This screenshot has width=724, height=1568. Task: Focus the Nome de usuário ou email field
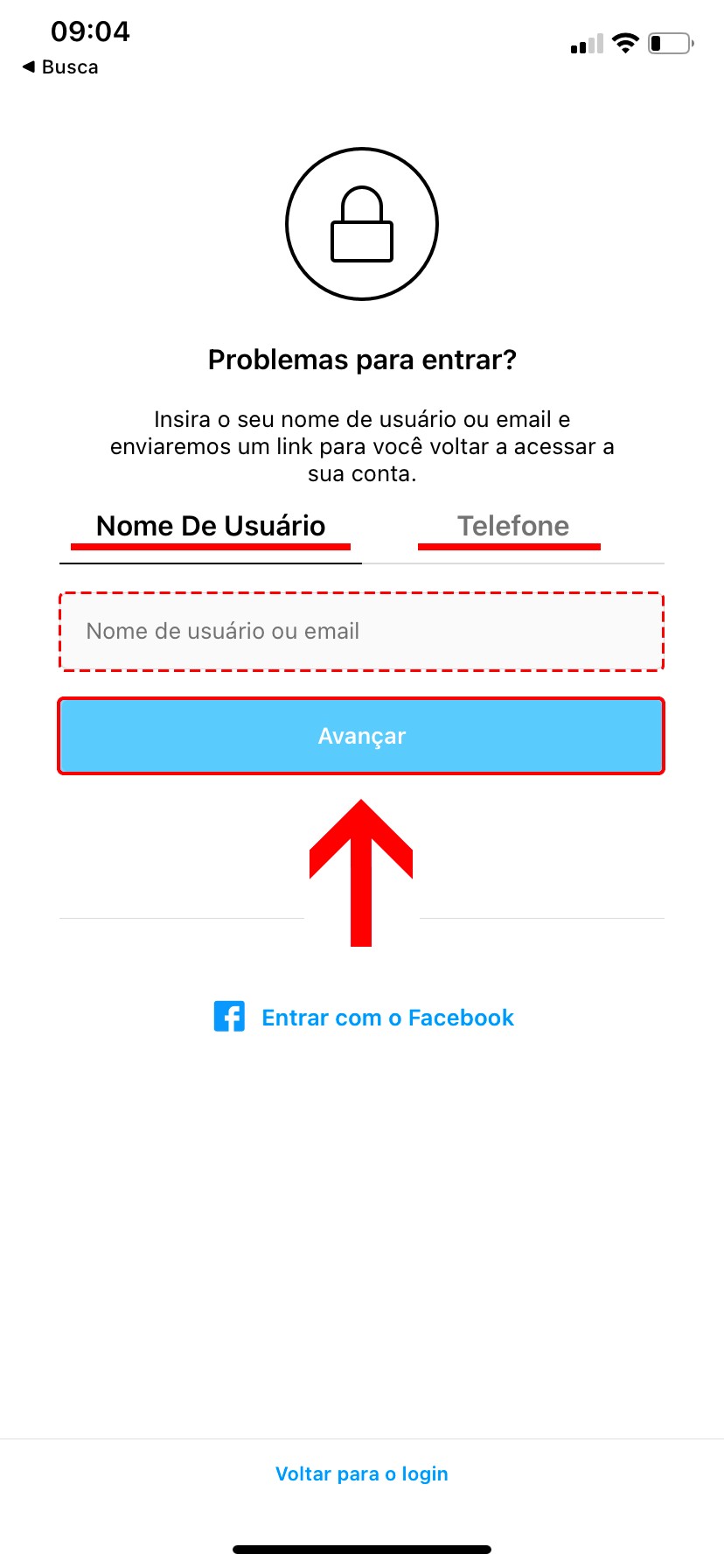click(361, 632)
